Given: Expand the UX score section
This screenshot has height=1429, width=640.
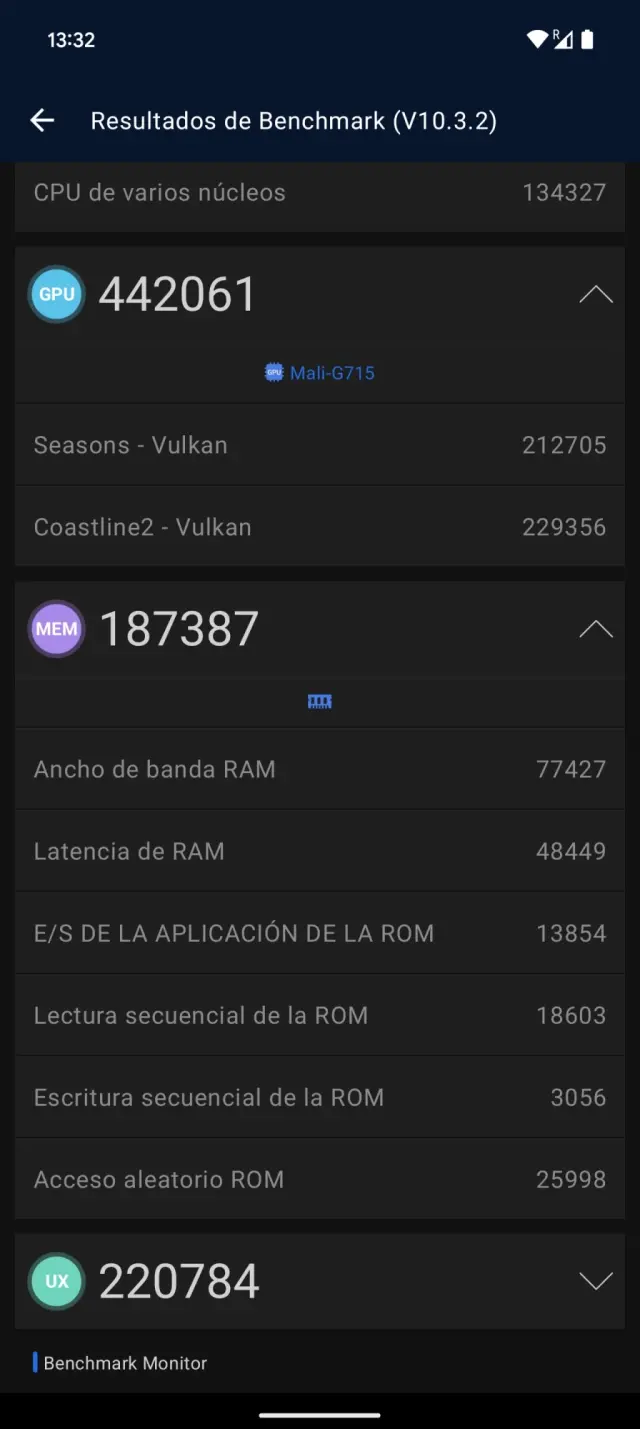Looking at the screenshot, I should tap(596, 1281).
